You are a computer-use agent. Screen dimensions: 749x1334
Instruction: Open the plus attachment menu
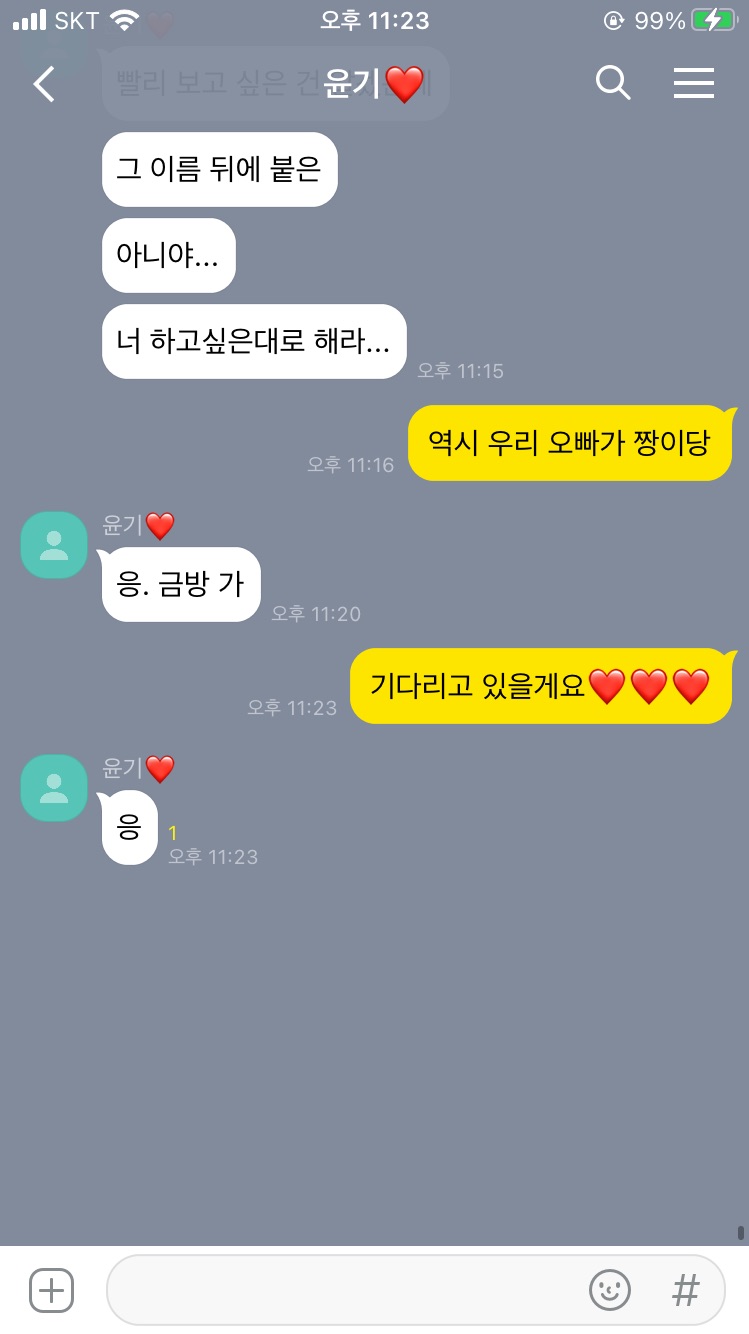click(x=51, y=1290)
